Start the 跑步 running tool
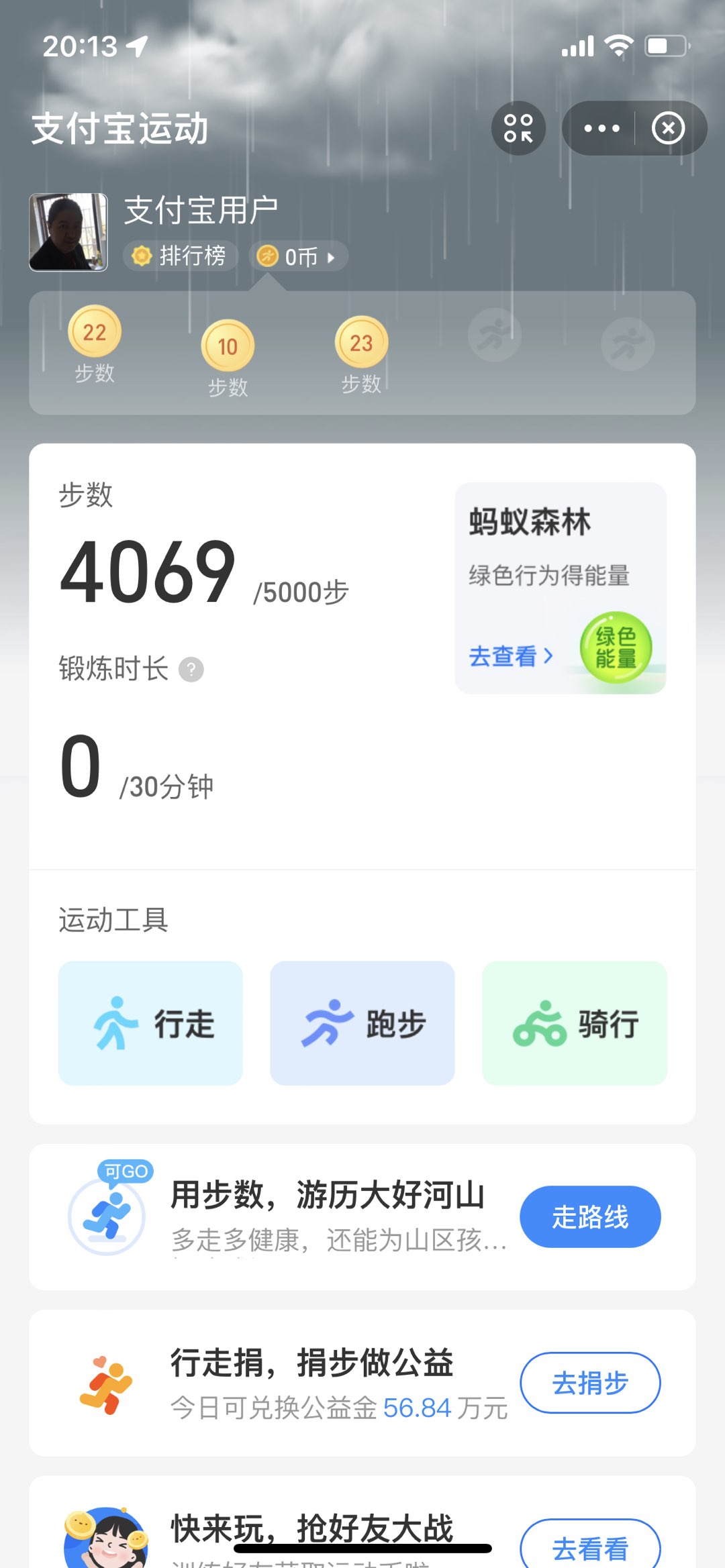This screenshot has width=725, height=1568. click(x=362, y=1023)
